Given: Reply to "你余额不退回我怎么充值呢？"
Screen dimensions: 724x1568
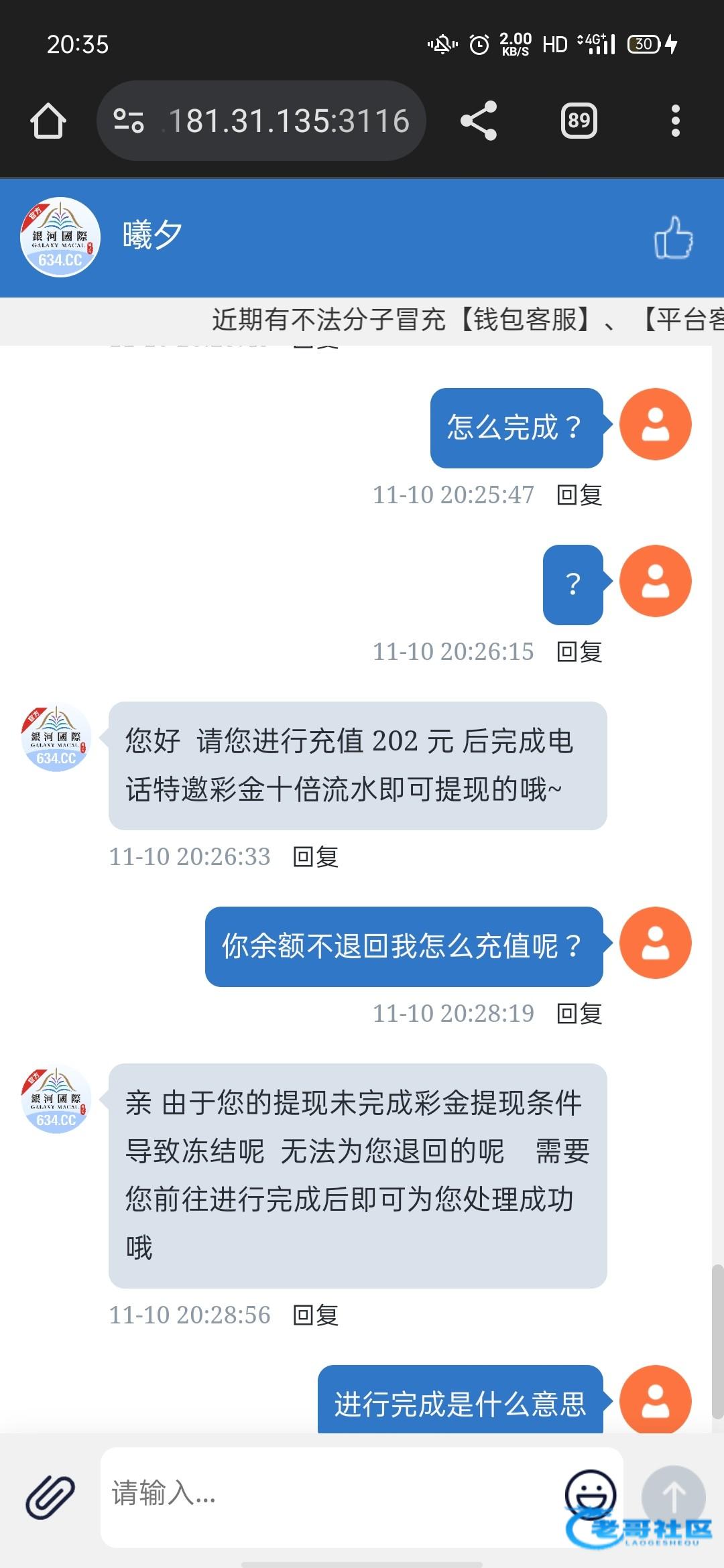Looking at the screenshot, I should click(579, 1013).
